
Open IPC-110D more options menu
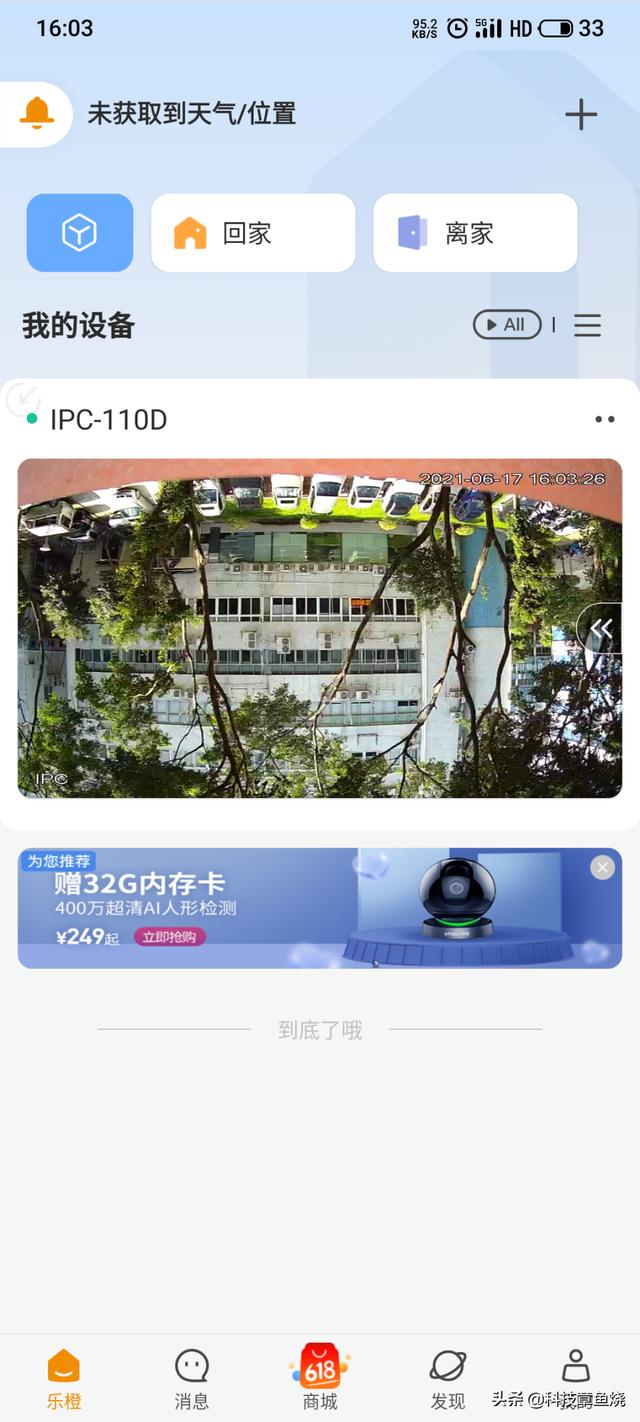coord(604,419)
